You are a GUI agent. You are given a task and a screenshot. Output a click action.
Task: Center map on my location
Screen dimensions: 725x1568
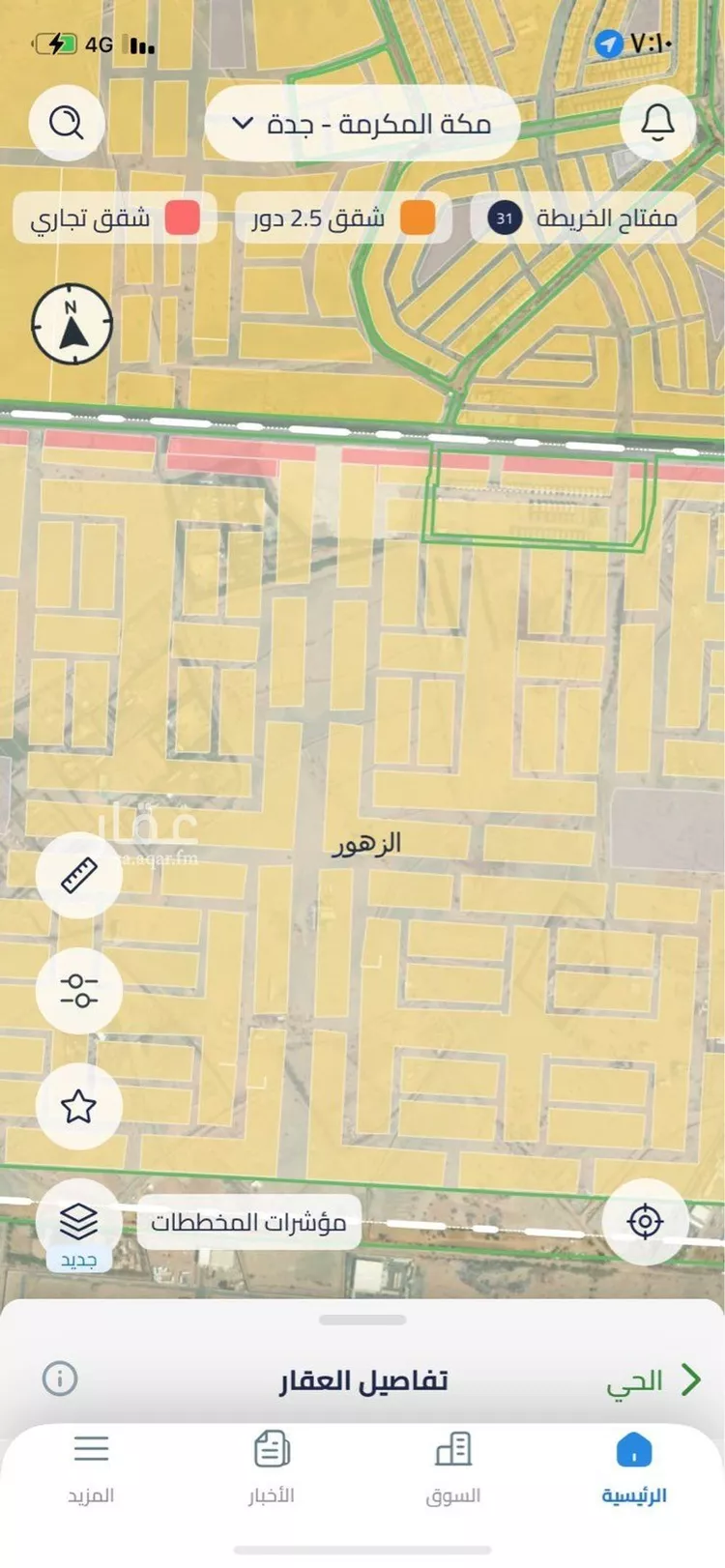click(x=646, y=1221)
